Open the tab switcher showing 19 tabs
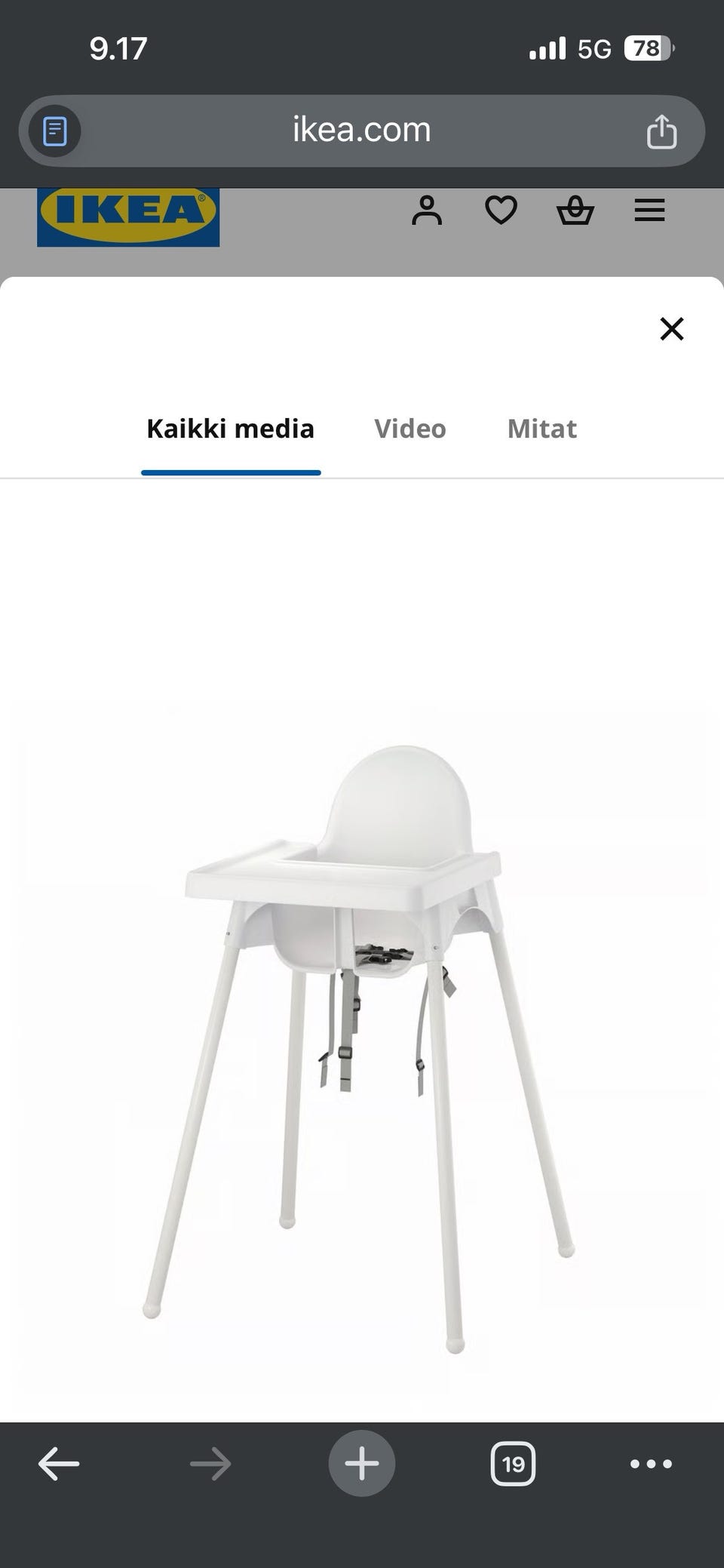Screen dimensions: 724x1568 point(514,1462)
